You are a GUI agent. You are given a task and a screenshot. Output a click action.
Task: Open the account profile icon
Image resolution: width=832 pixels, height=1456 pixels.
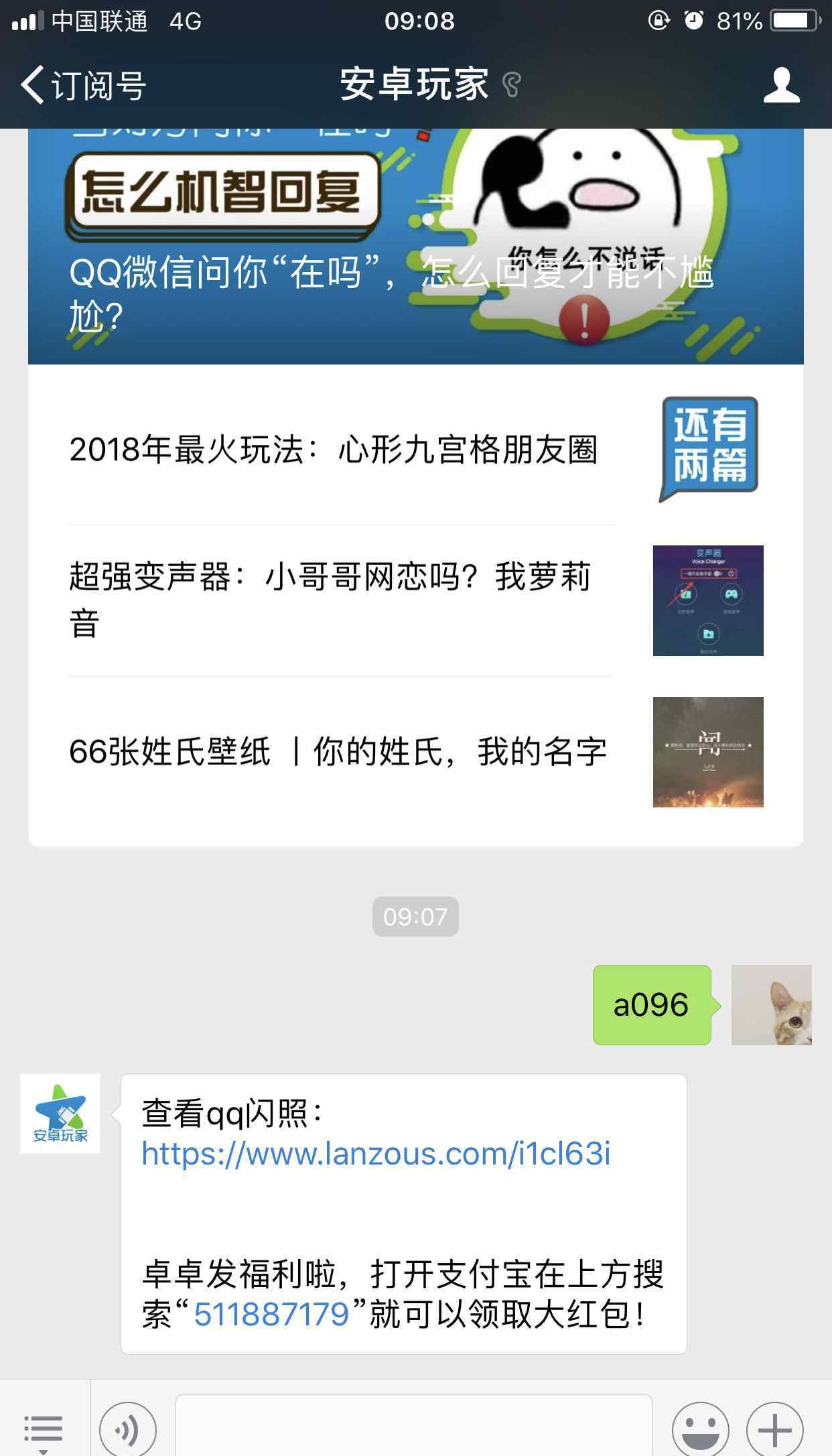781,85
